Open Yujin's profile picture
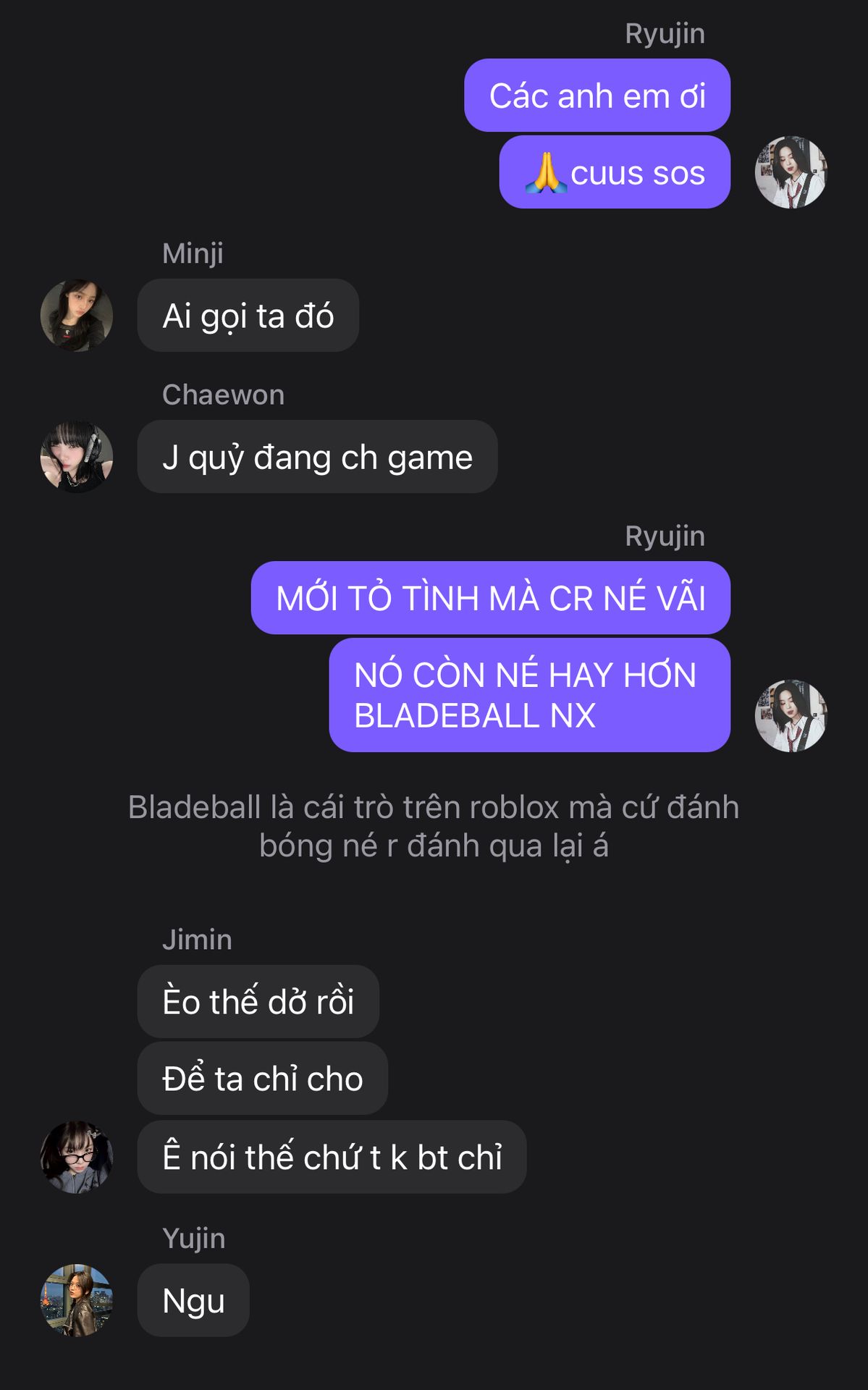 (x=77, y=1300)
